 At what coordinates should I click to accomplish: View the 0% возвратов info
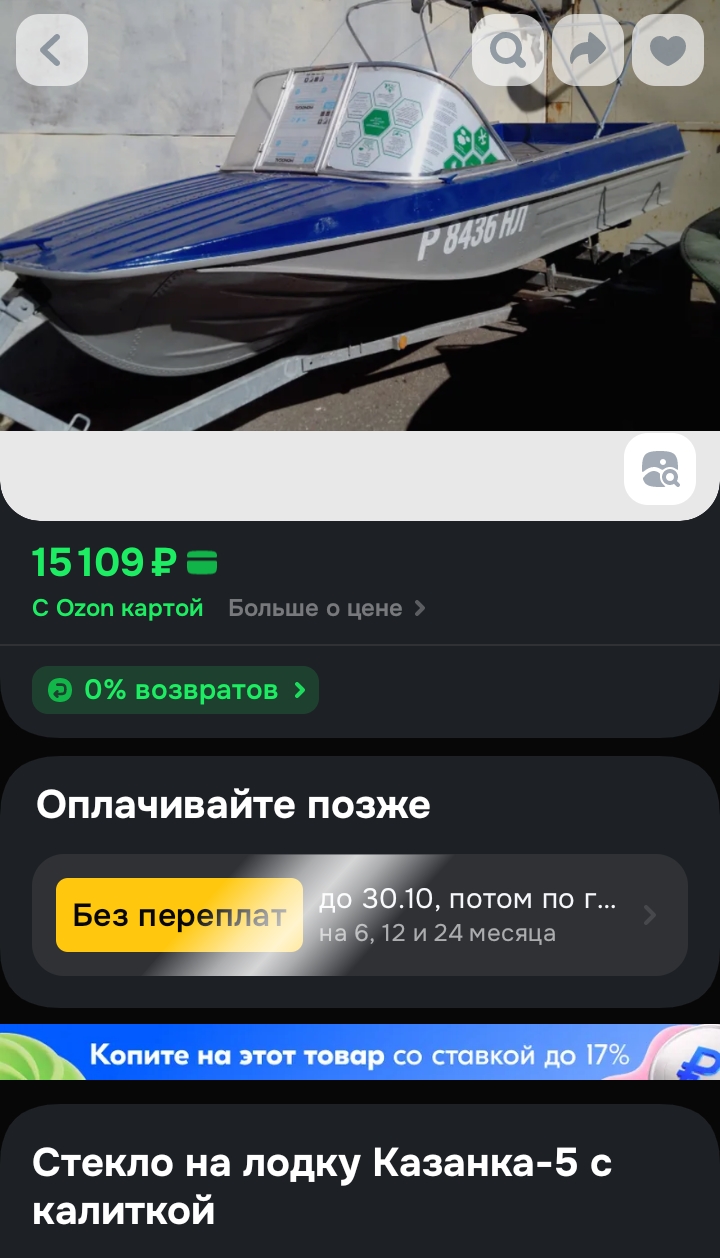176,690
